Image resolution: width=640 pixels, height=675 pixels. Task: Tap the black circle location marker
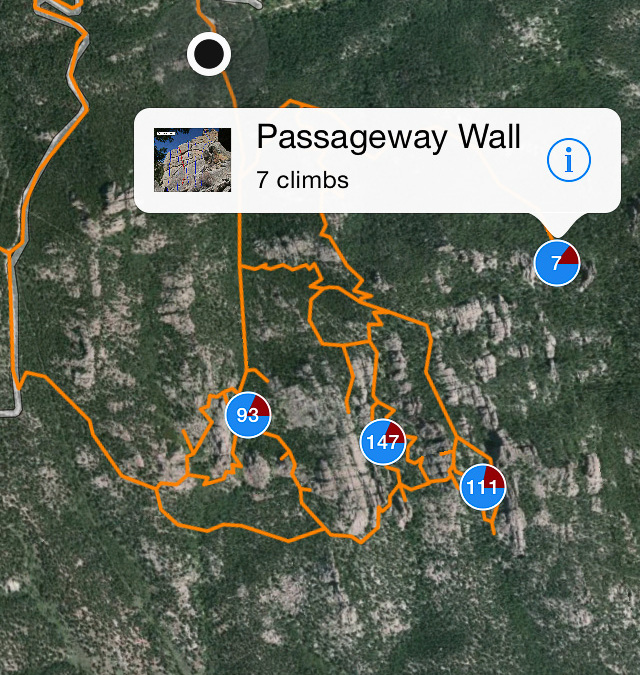(208, 54)
